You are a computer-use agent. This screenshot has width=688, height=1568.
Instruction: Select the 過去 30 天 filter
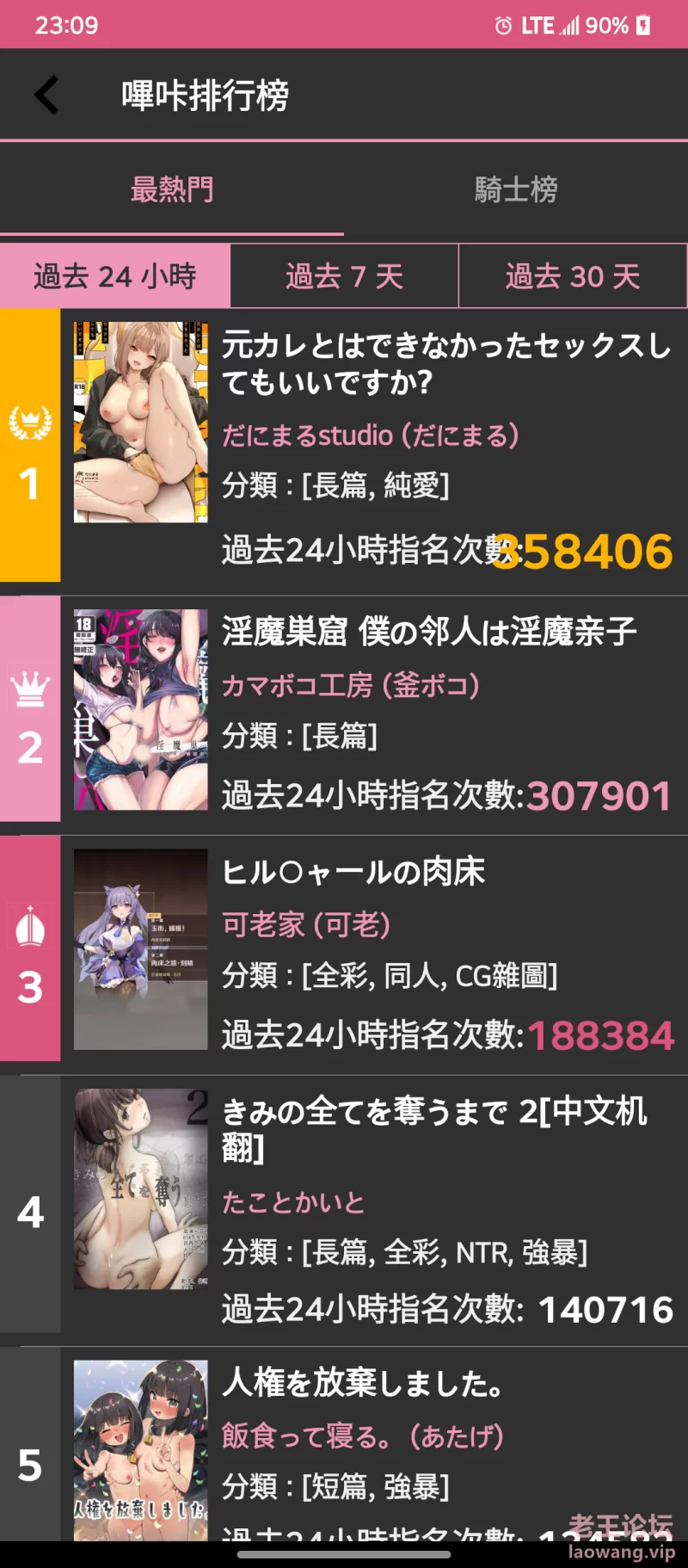coord(573,276)
